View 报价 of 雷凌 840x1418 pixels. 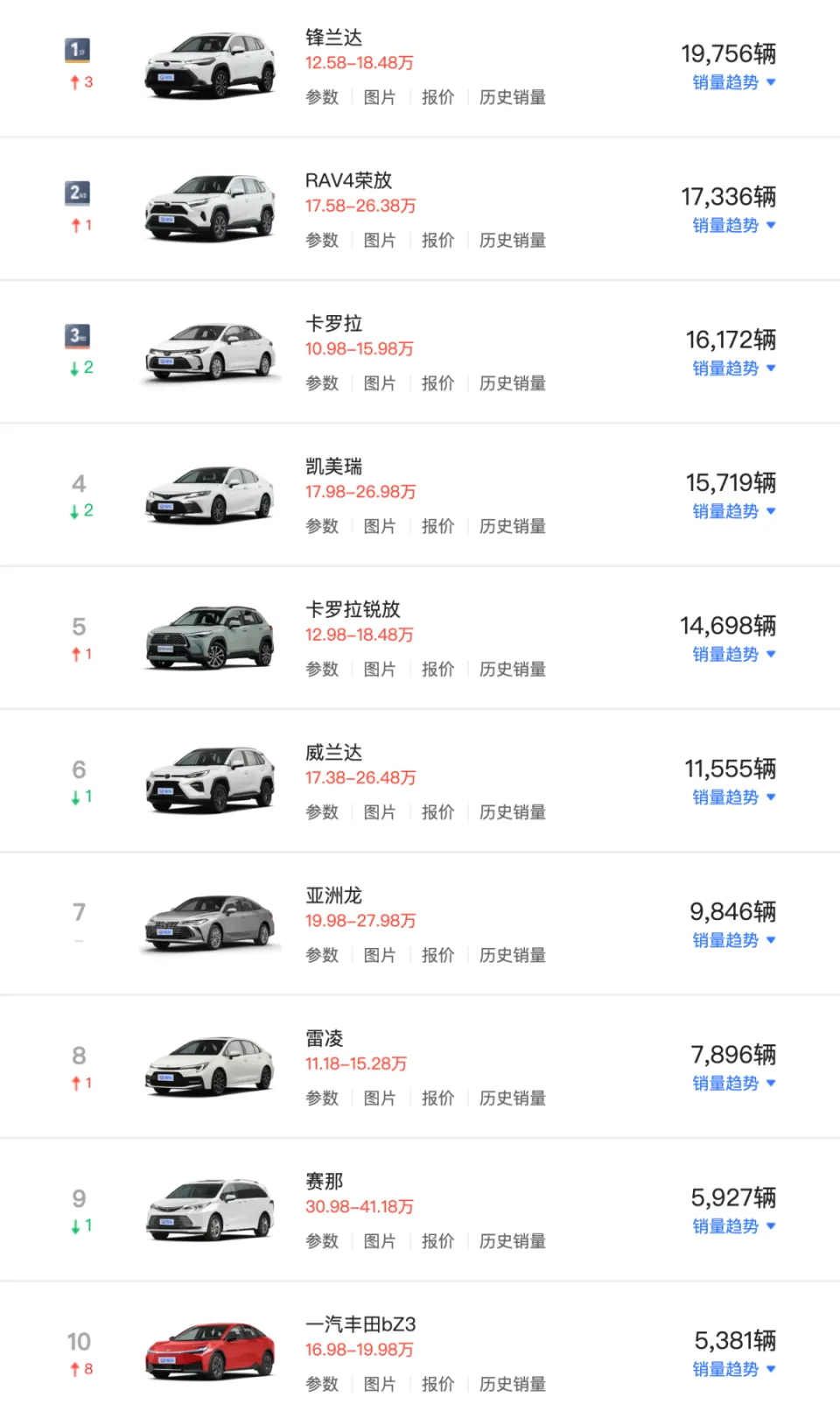(437, 1098)
